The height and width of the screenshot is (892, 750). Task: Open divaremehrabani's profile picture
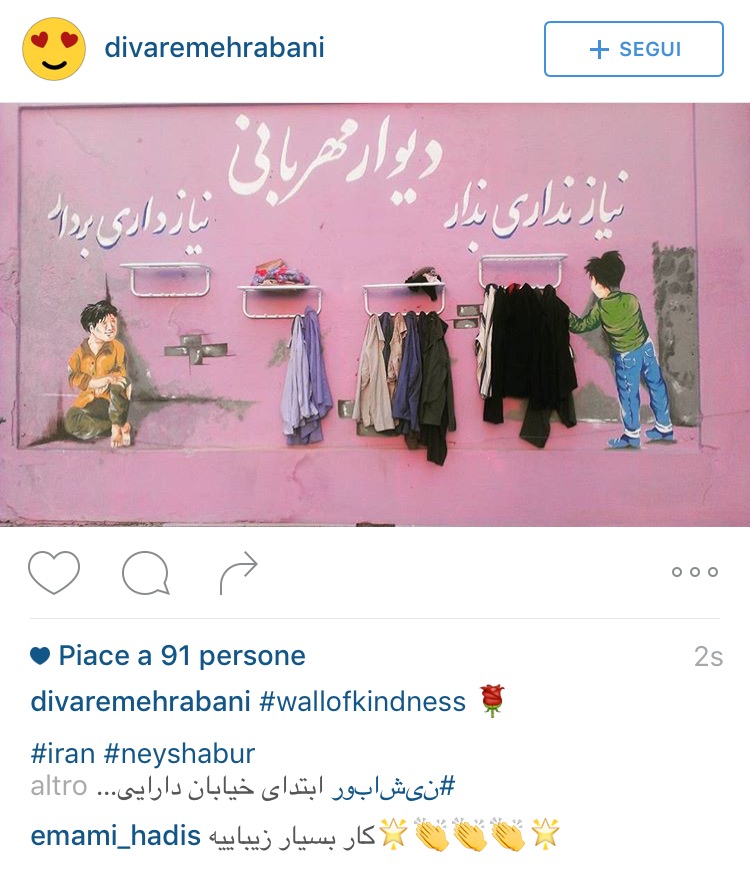point(54,49)
